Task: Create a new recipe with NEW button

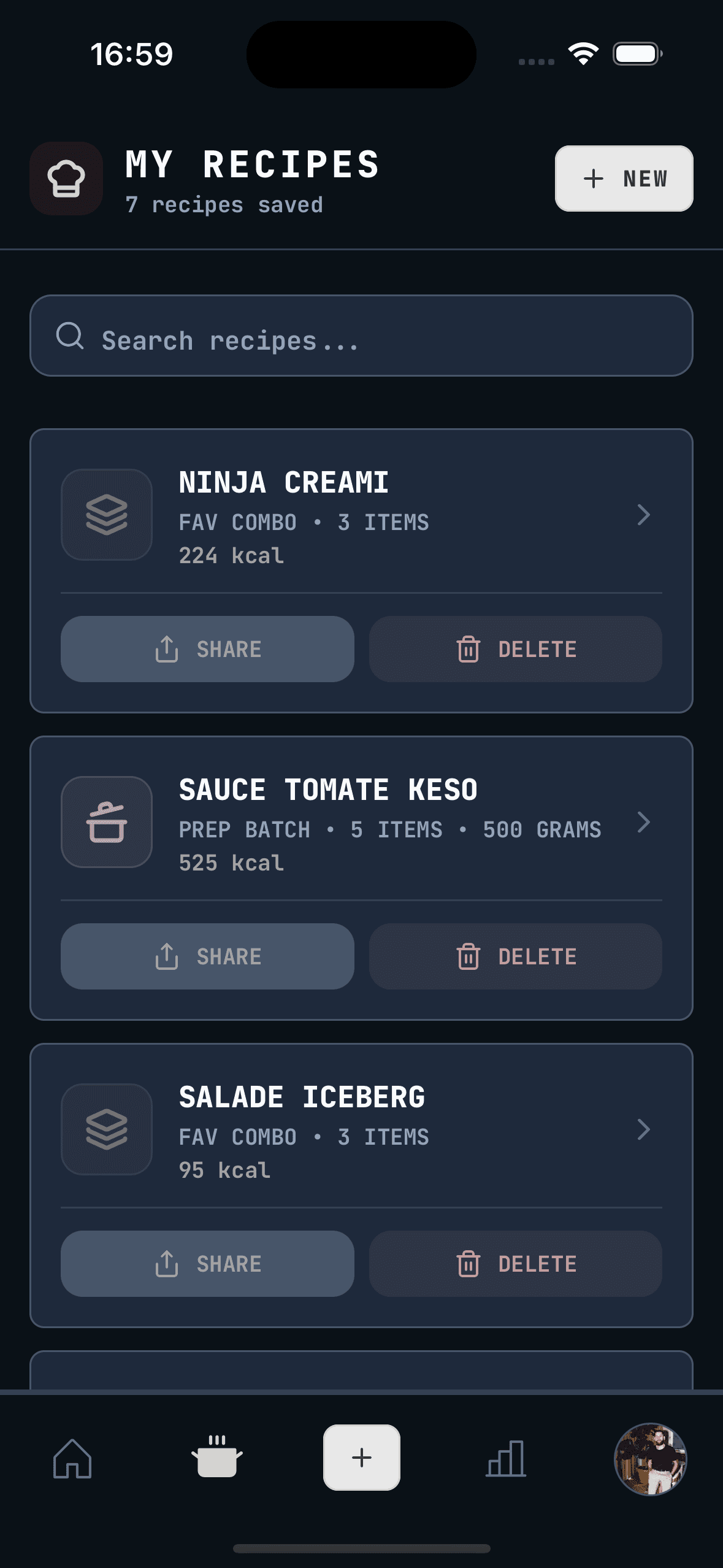Action: tap(623, 179)
